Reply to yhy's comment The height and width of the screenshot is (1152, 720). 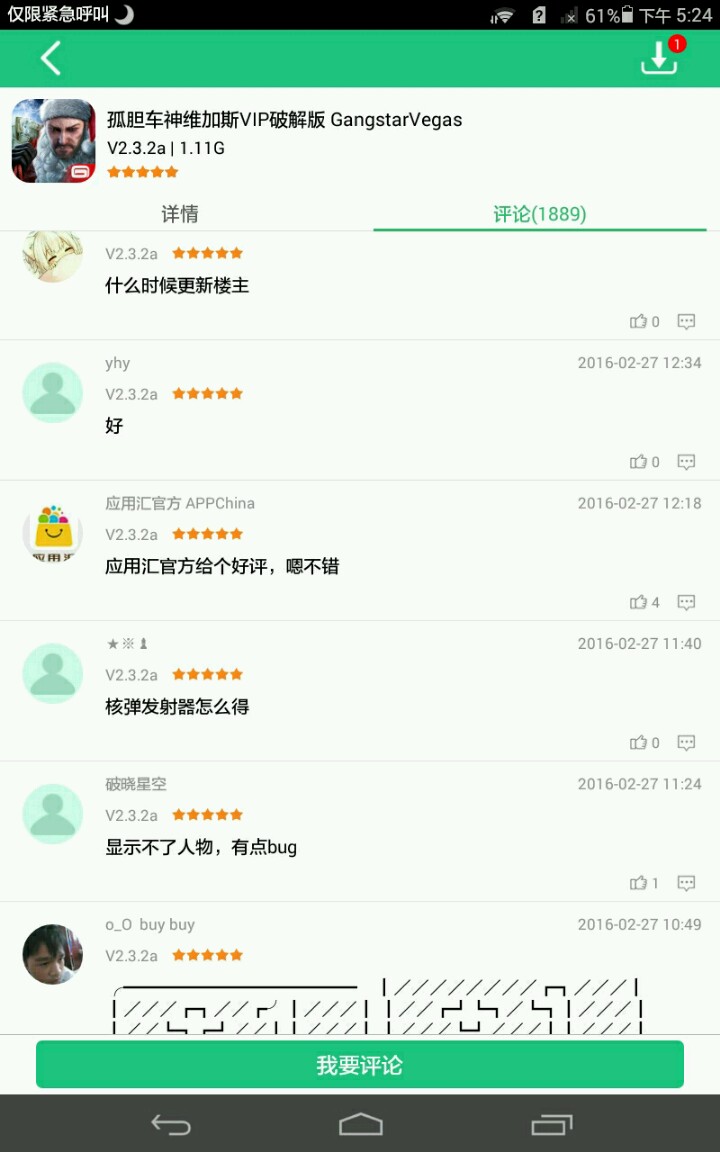click(686, 462)
